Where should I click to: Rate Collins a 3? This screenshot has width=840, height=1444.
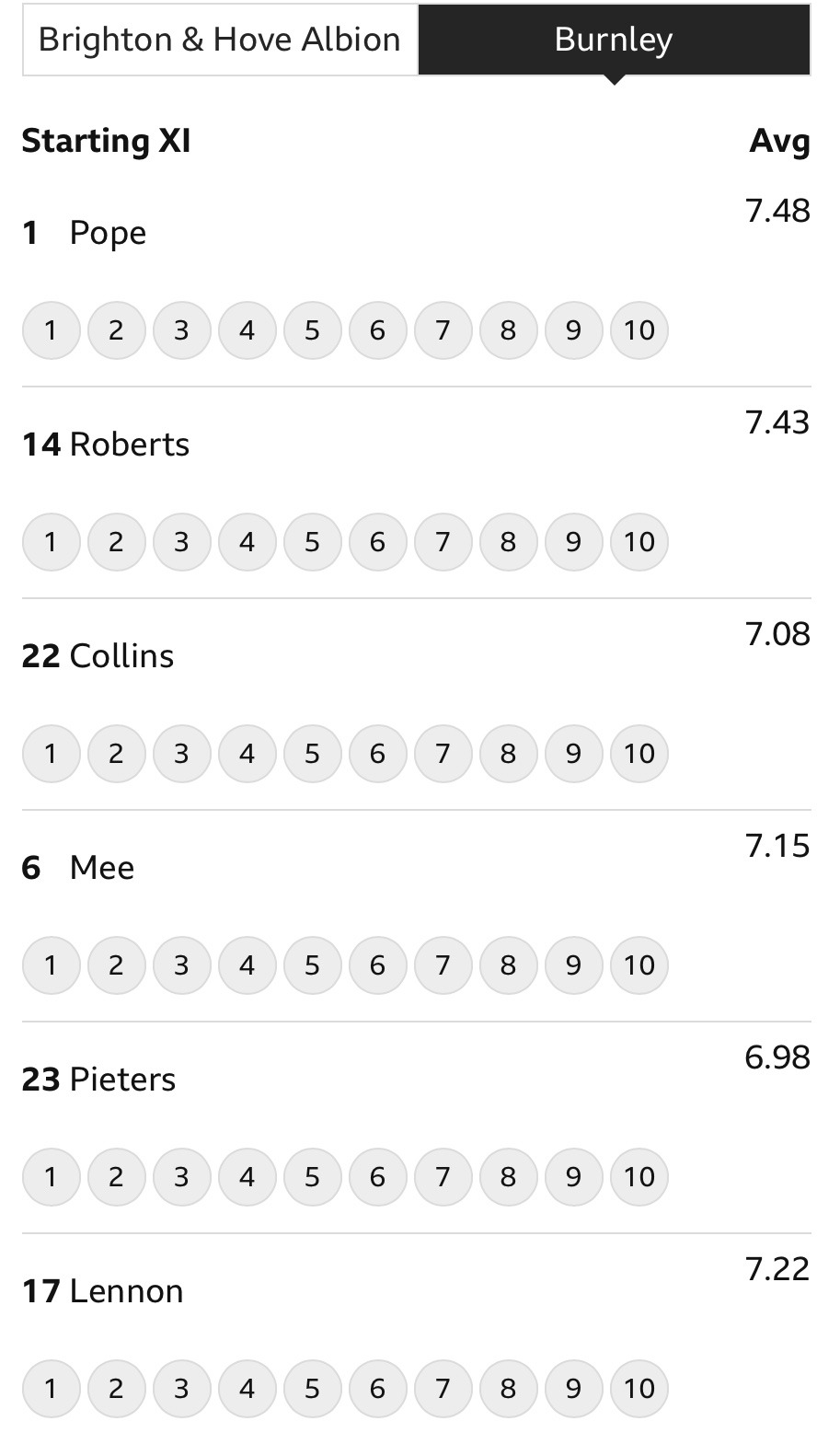pos(181,754)
